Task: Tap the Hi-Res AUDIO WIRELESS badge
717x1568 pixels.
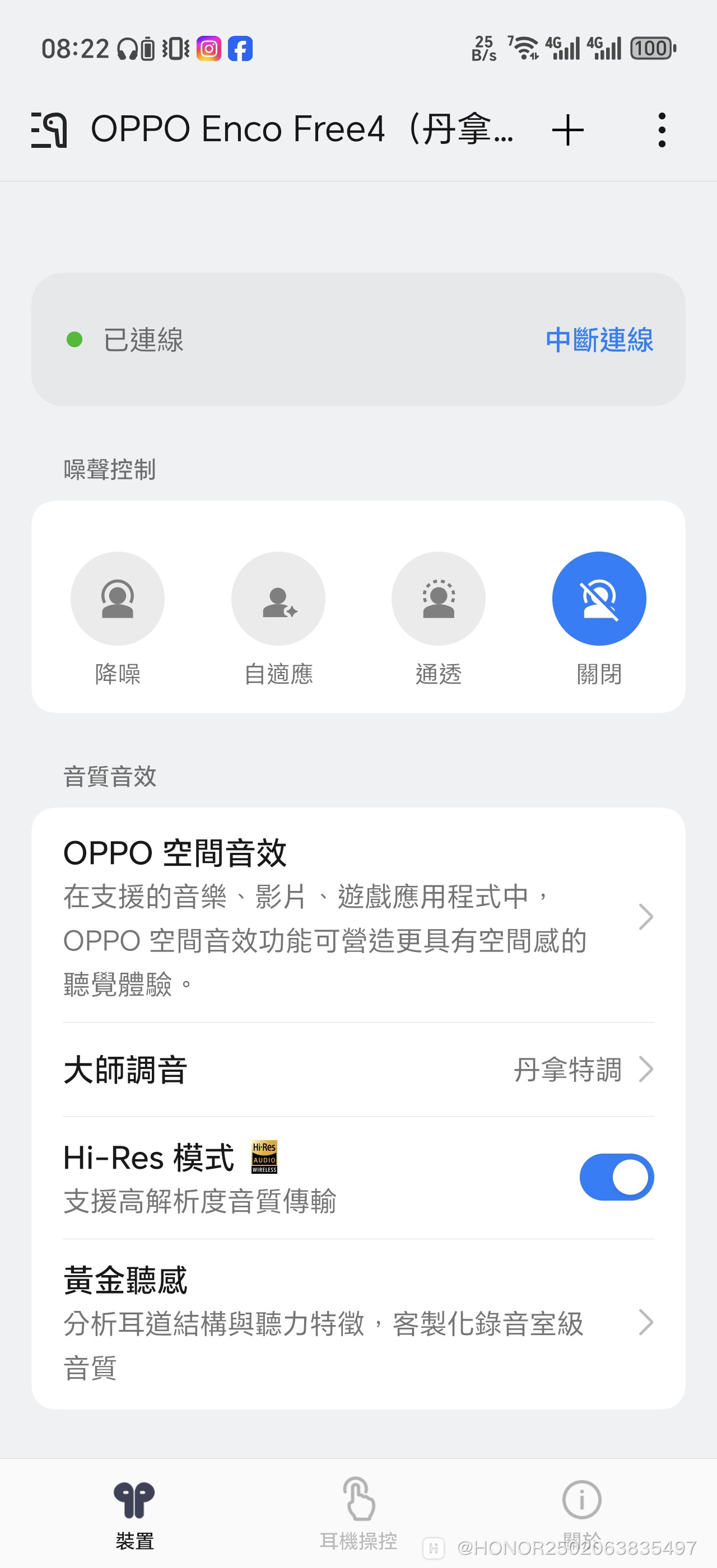Action: point(265,1158)
